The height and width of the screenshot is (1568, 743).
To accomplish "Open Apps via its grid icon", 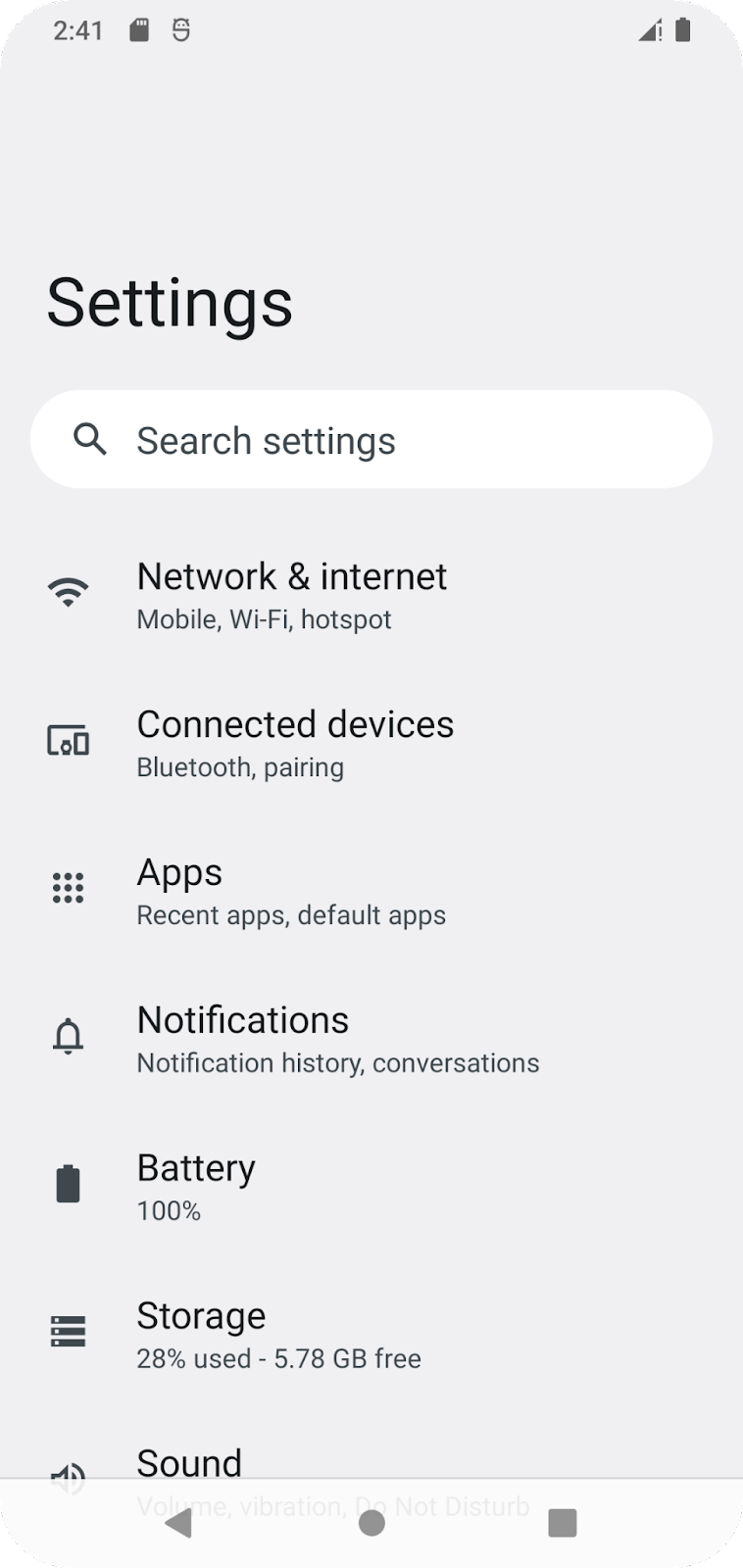I will [68, 888].
